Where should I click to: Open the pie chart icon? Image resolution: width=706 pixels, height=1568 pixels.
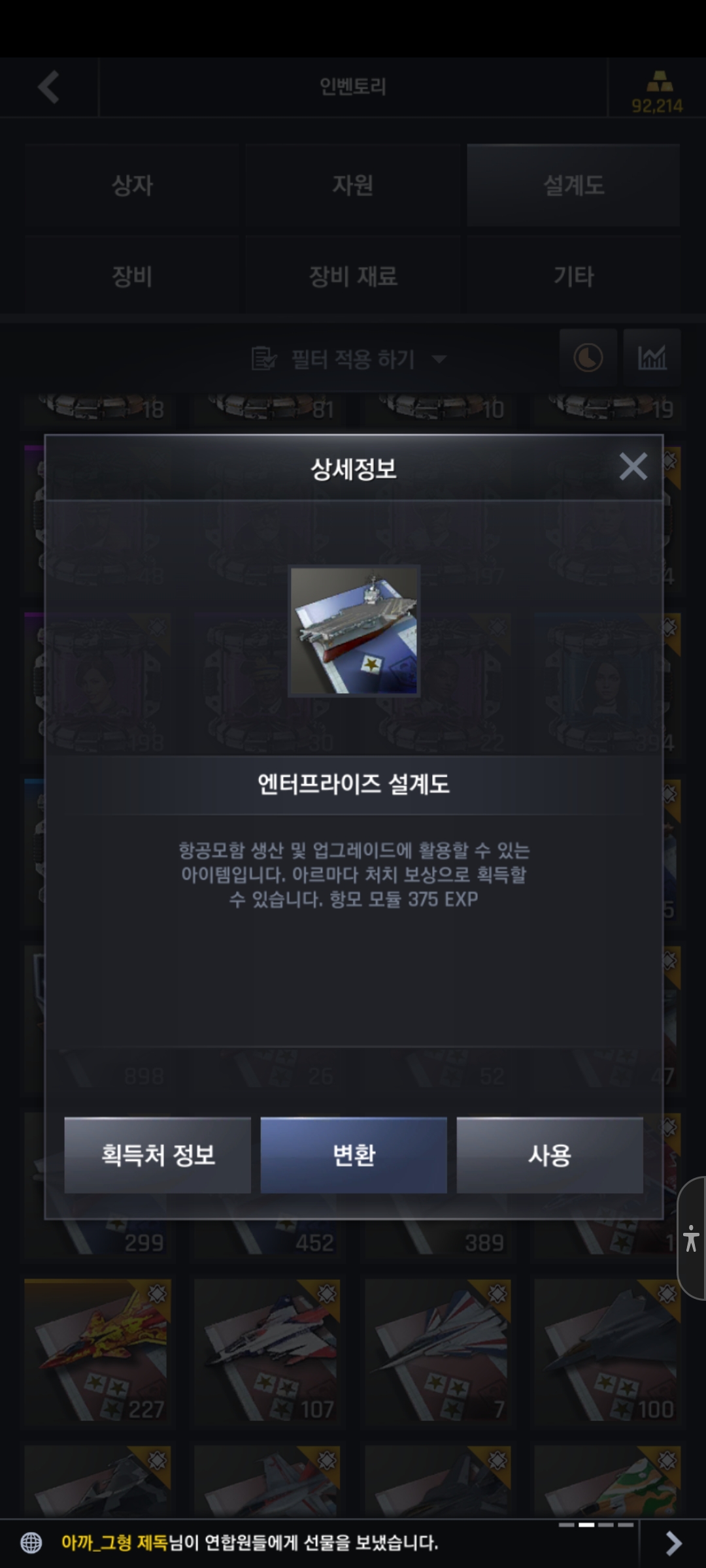pos(588,358)
